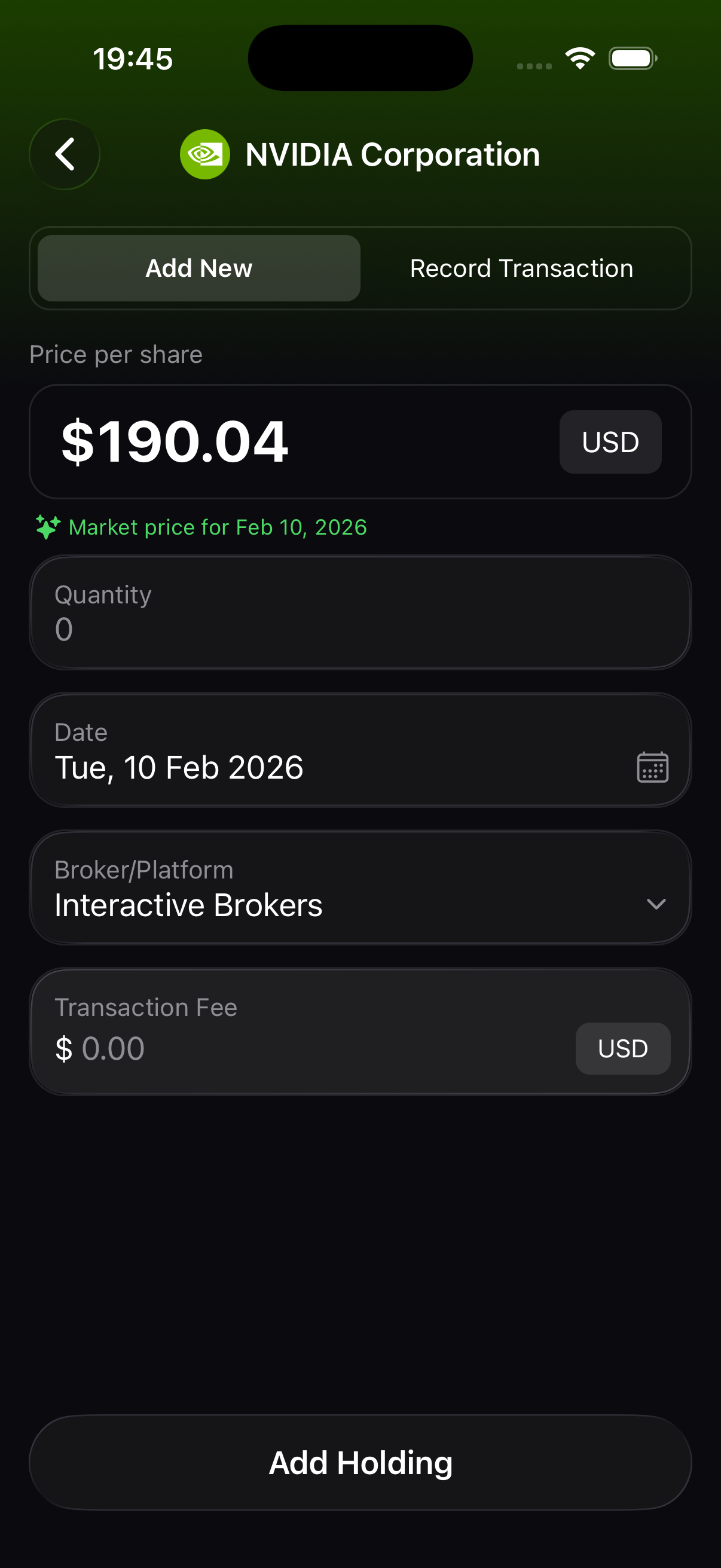Expand the Broker/Platform dropdown
This screenshot has height=1568, width=721.
[656, 905]
